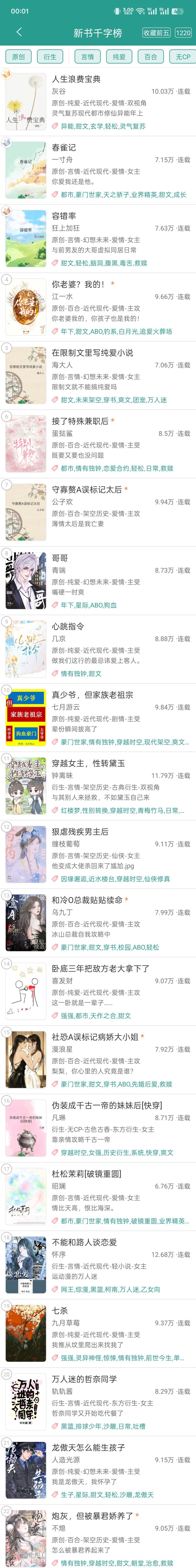Screen dimensions: 196x1568
Task: Filter by 原创 chip
Action: [x=18, y=57]
